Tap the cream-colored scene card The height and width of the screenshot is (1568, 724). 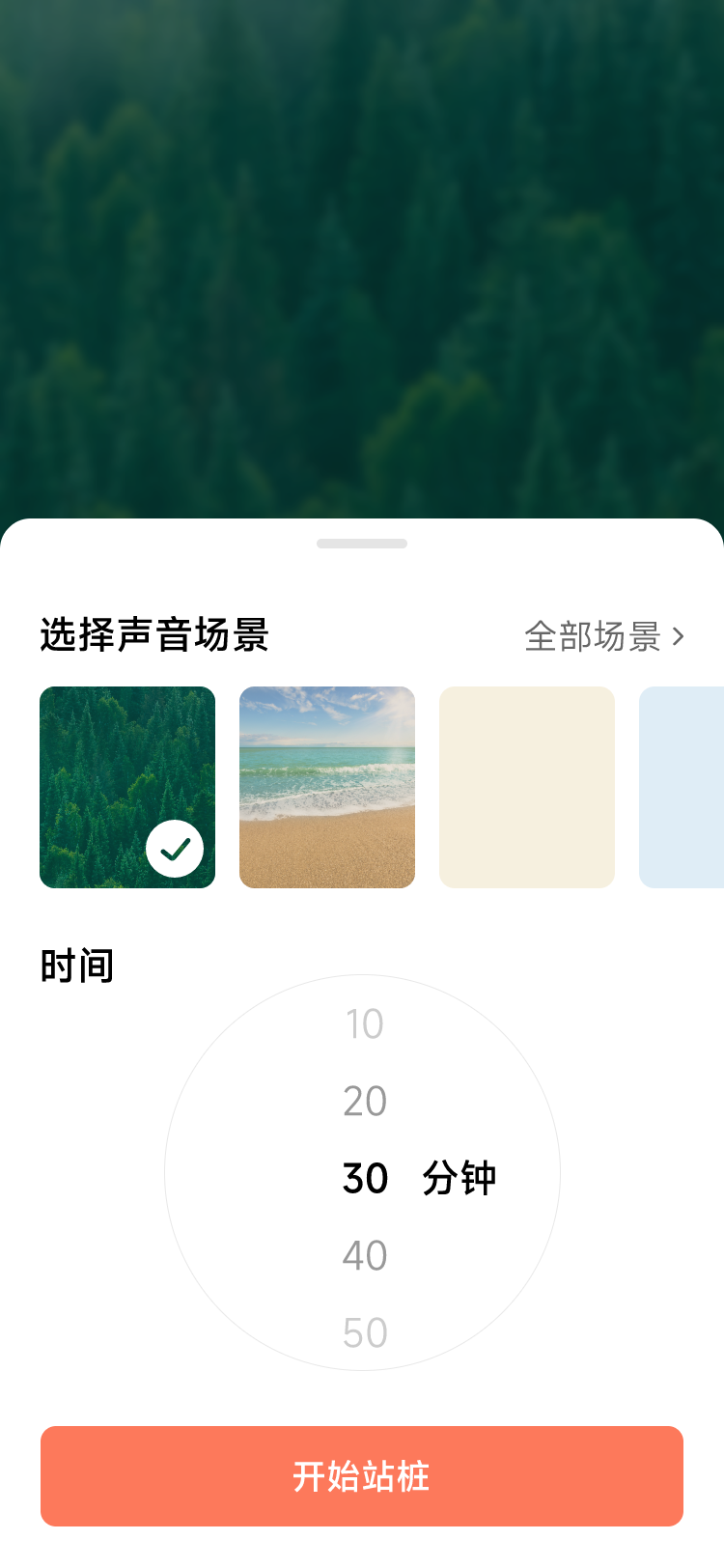point(527,787)
